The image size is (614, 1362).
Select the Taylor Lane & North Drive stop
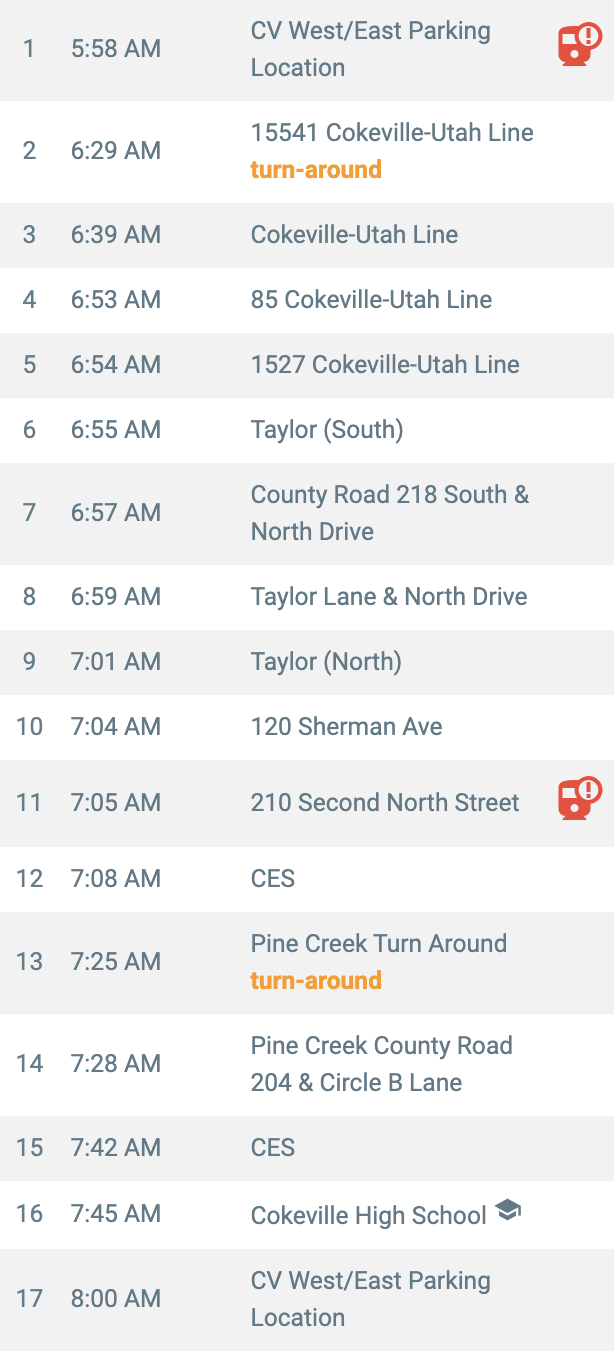click(388, 597)
